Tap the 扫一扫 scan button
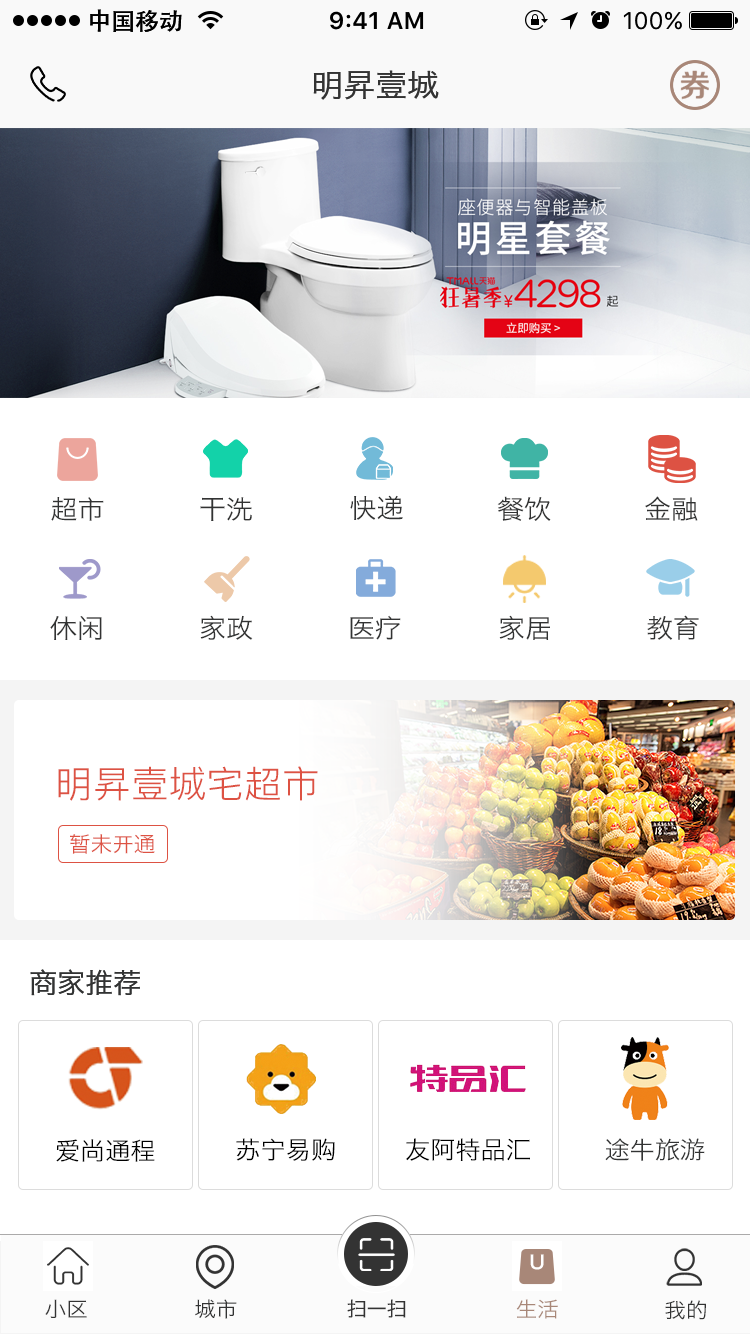Screen dimensions: 750x1334 376,1270
